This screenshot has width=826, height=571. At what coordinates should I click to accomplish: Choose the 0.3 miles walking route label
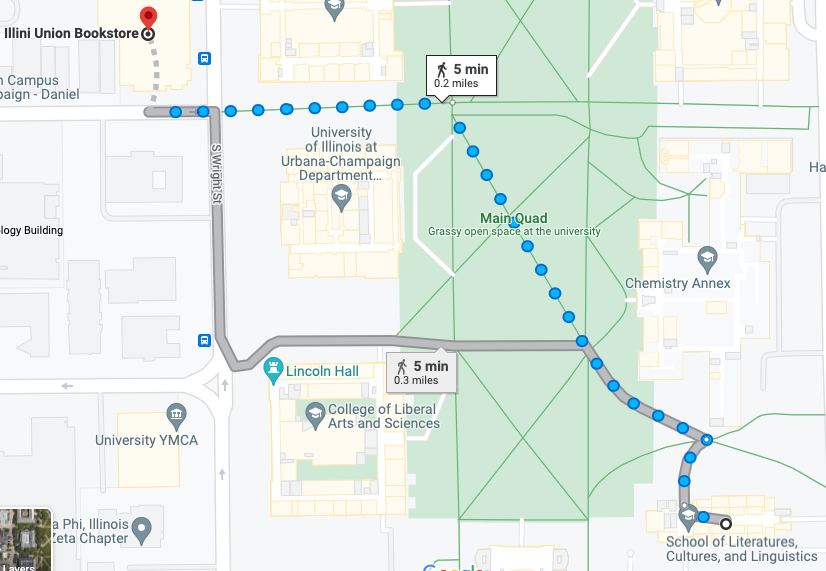click(421, 372)
